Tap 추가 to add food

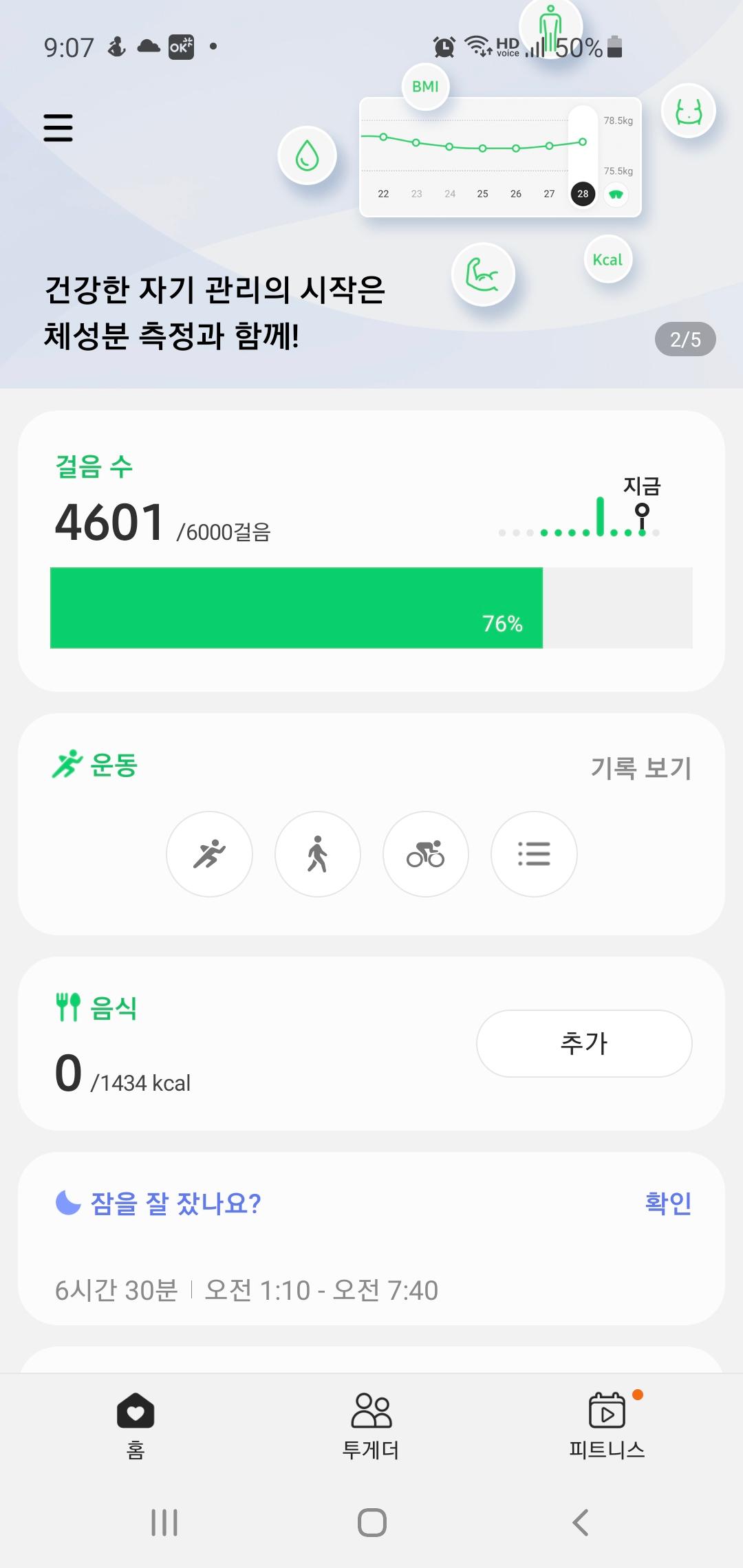click(583, 1043)
